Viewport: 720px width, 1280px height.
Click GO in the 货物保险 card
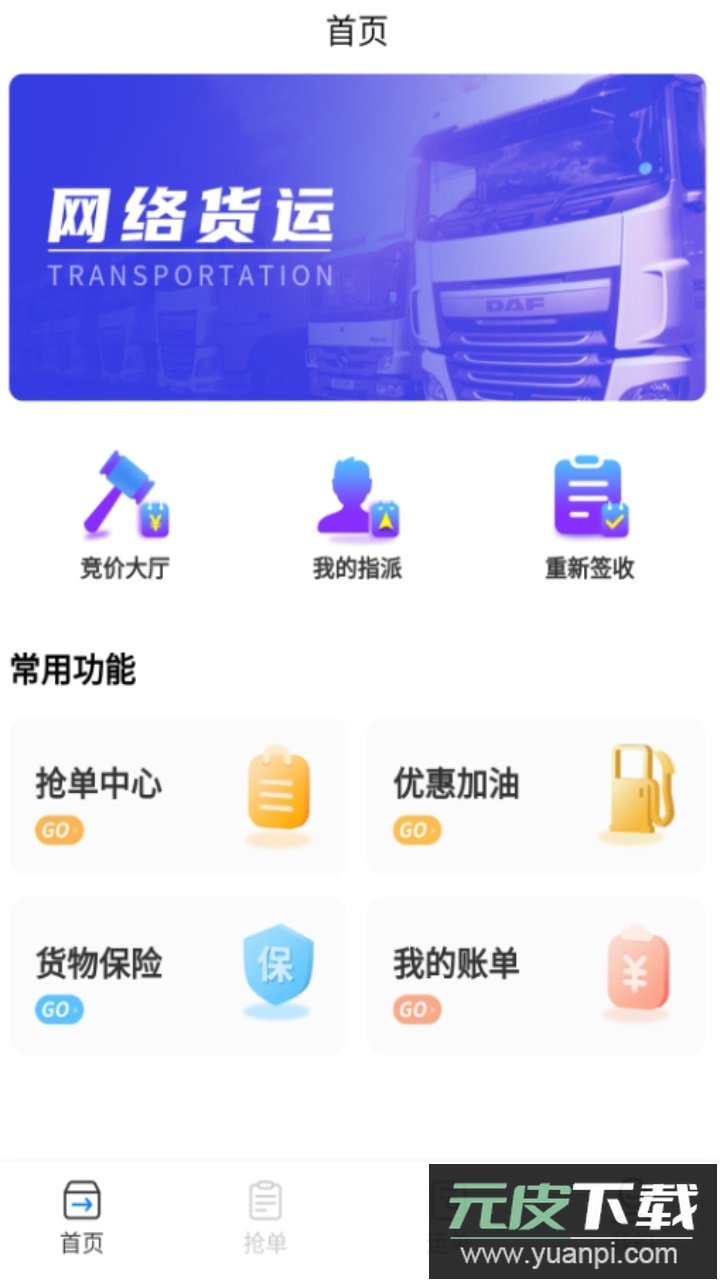pos(58,1009)
